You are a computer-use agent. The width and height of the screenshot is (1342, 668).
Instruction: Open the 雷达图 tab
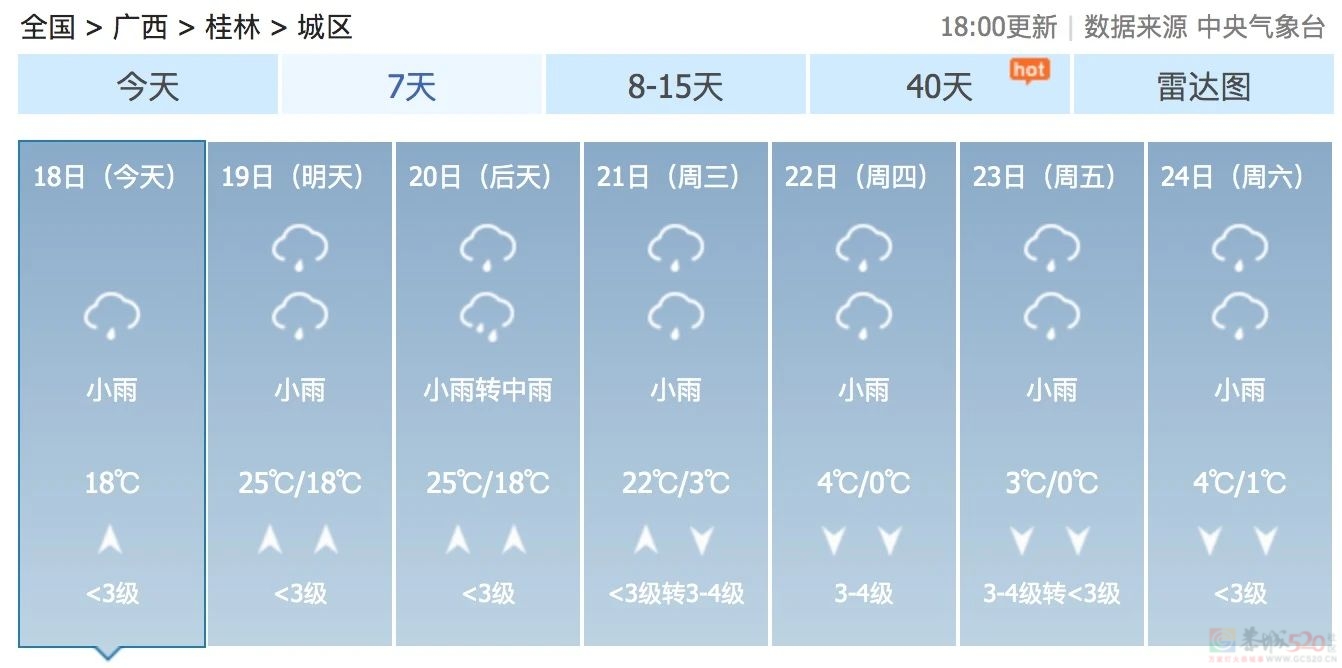coord(1204,86)
